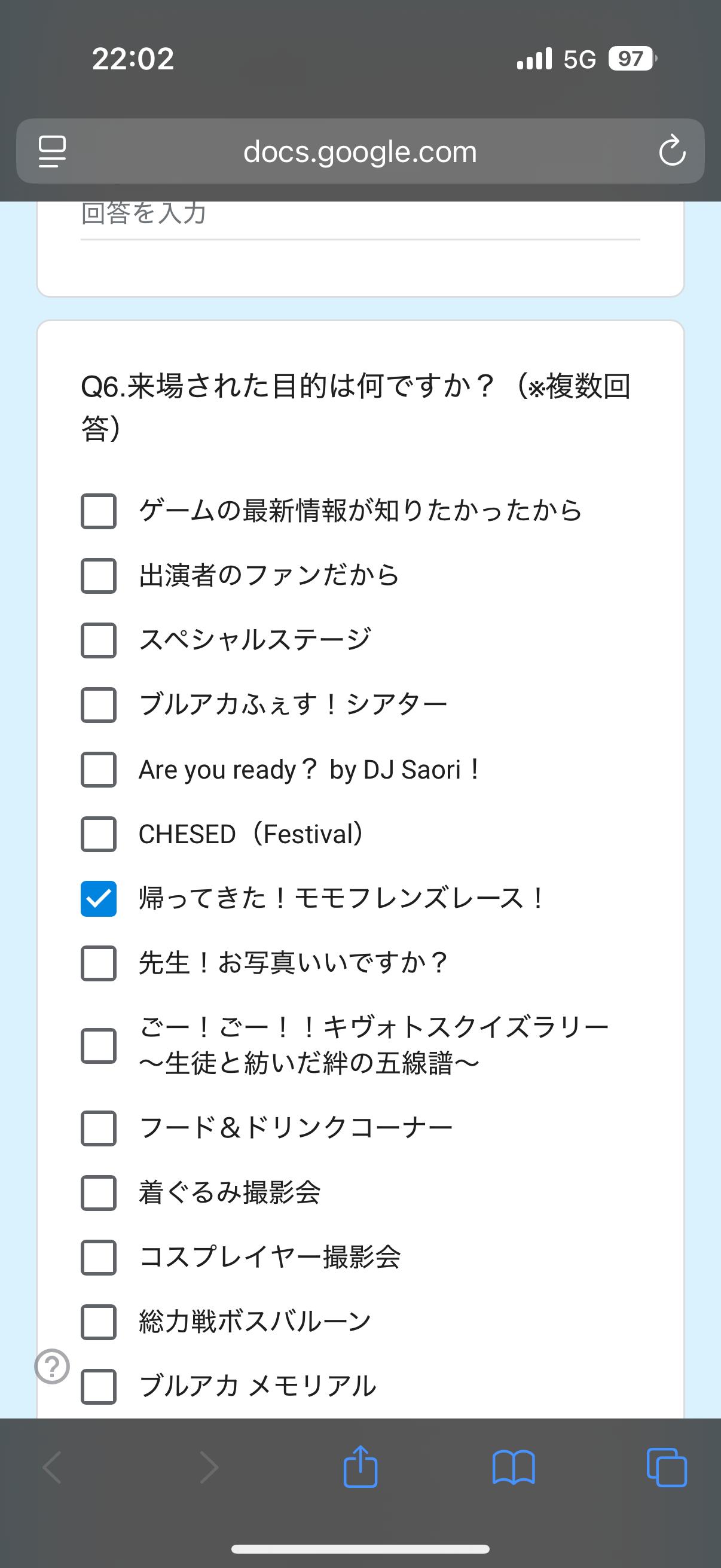Select the 出演者のファンだから checkbox
Viewport: 721px width, 1568px height.
99,575
